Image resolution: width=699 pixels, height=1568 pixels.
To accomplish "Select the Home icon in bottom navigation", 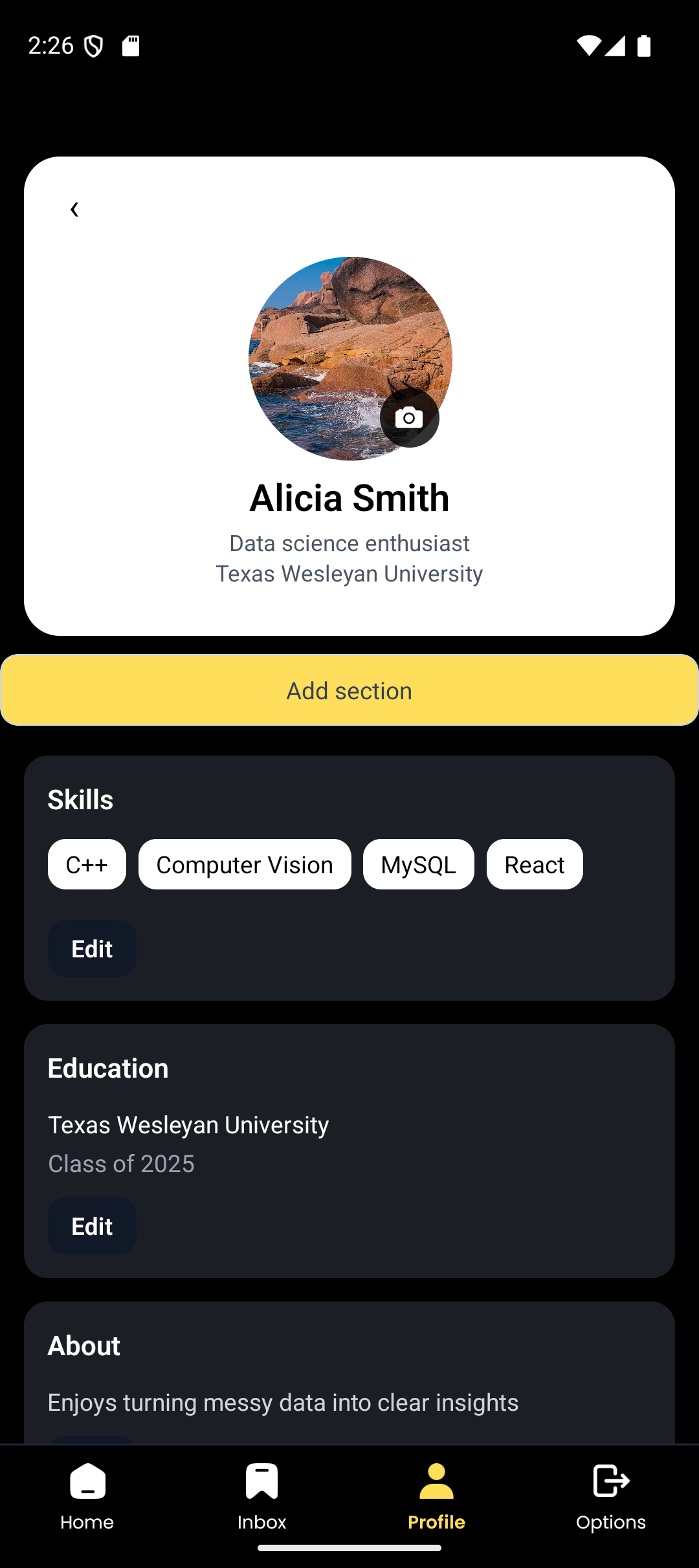I will (x=87, y=1481).
